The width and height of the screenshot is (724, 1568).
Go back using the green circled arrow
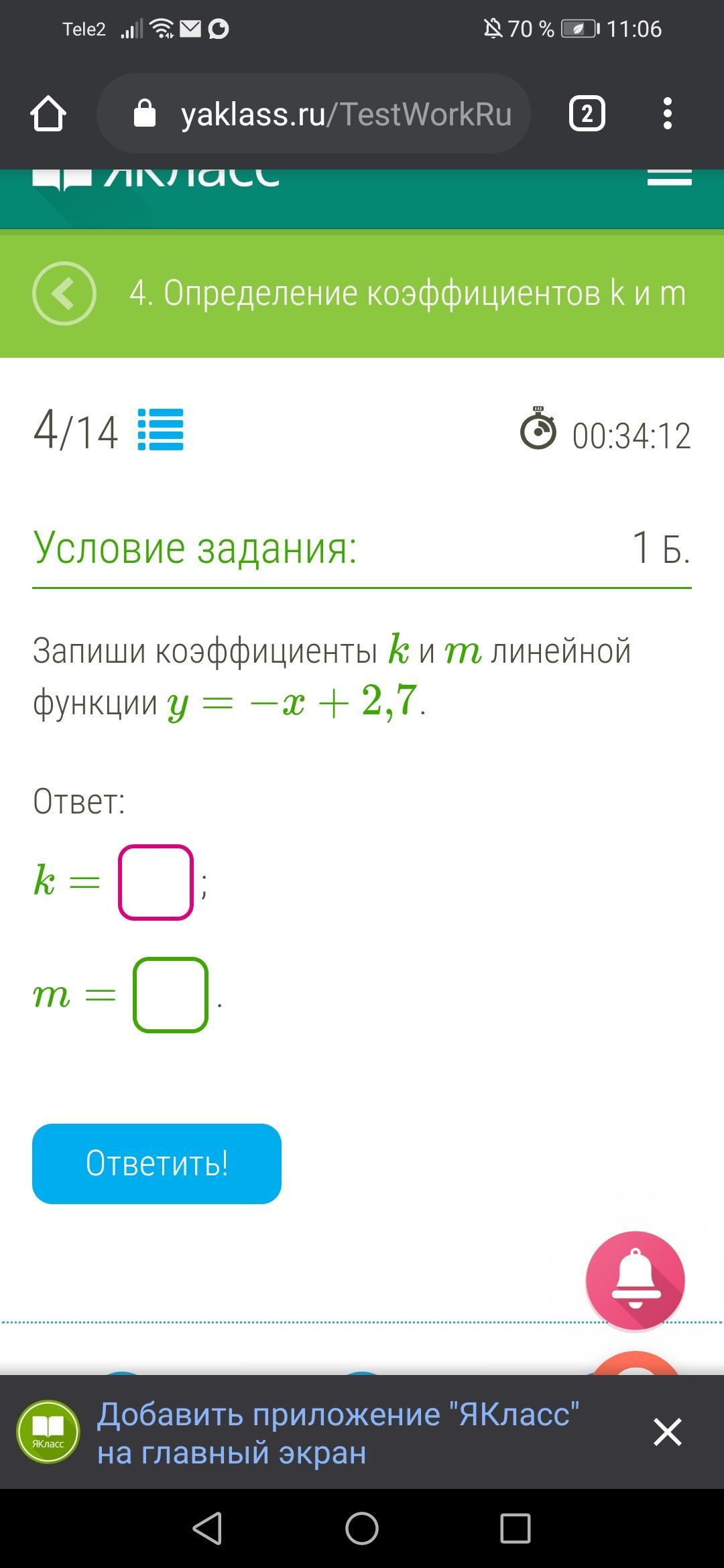64,293
